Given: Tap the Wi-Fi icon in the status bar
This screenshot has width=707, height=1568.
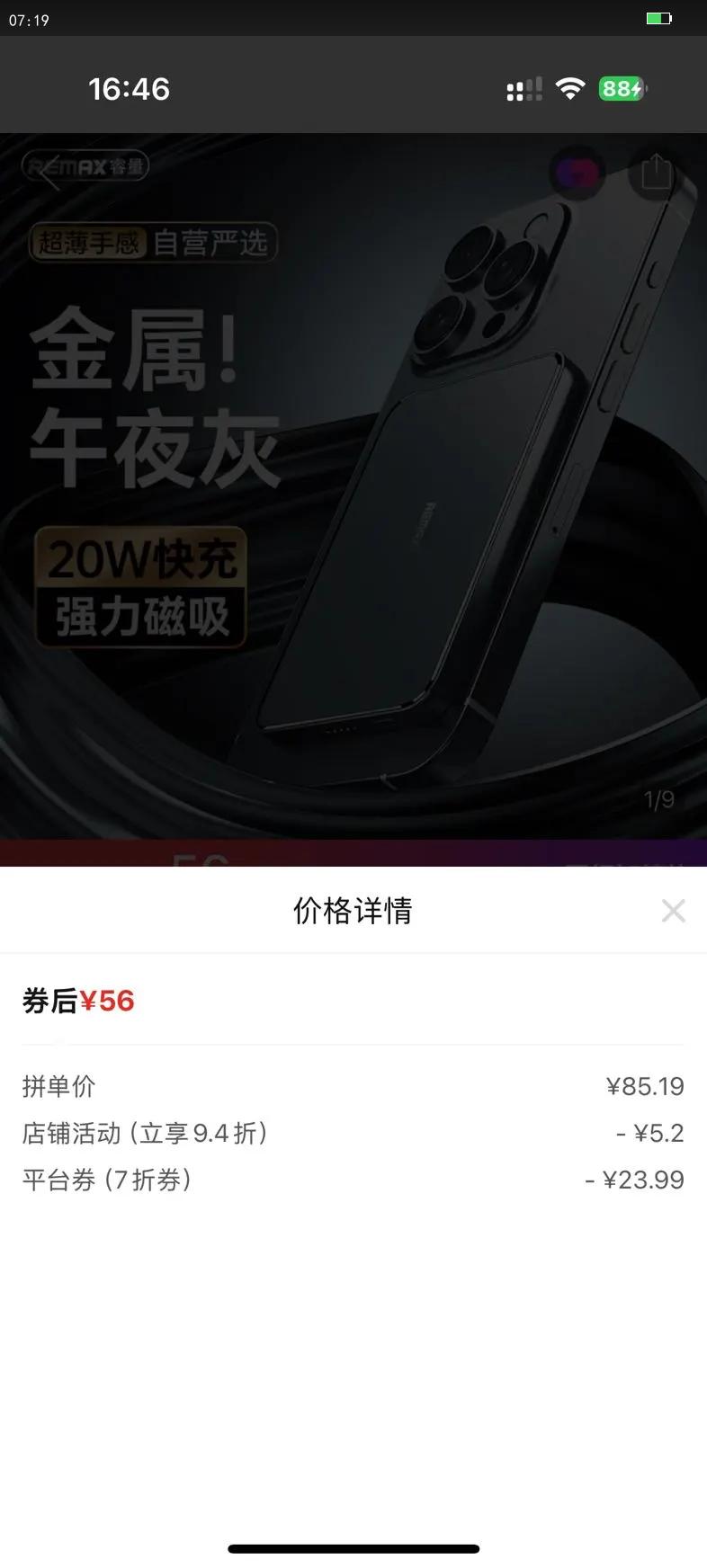Looking at the screenshot, I should pyautogui.click(x=570, y=88).
